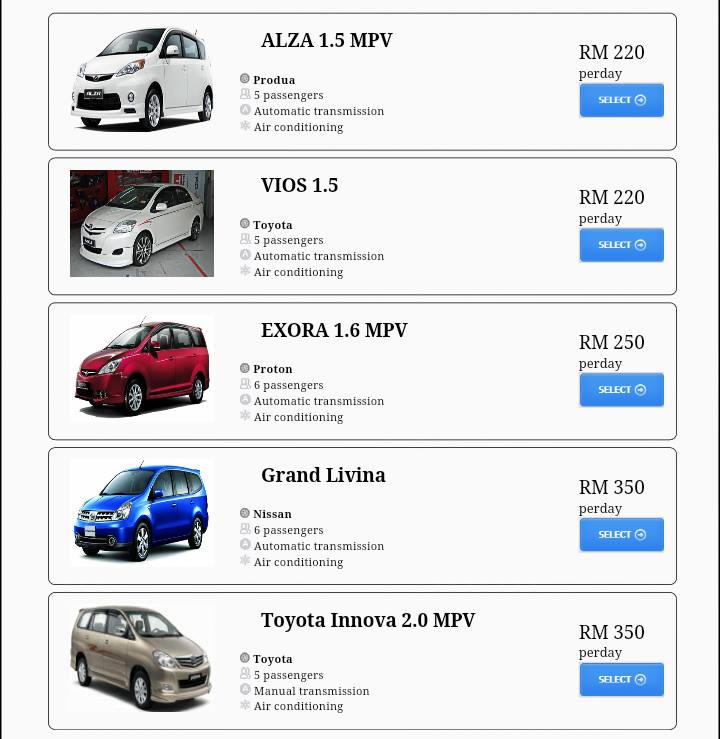The height and width of the screenshot is (739, 720).
Task: Select the VIOS 1.5 car
Action: (622, 245)
